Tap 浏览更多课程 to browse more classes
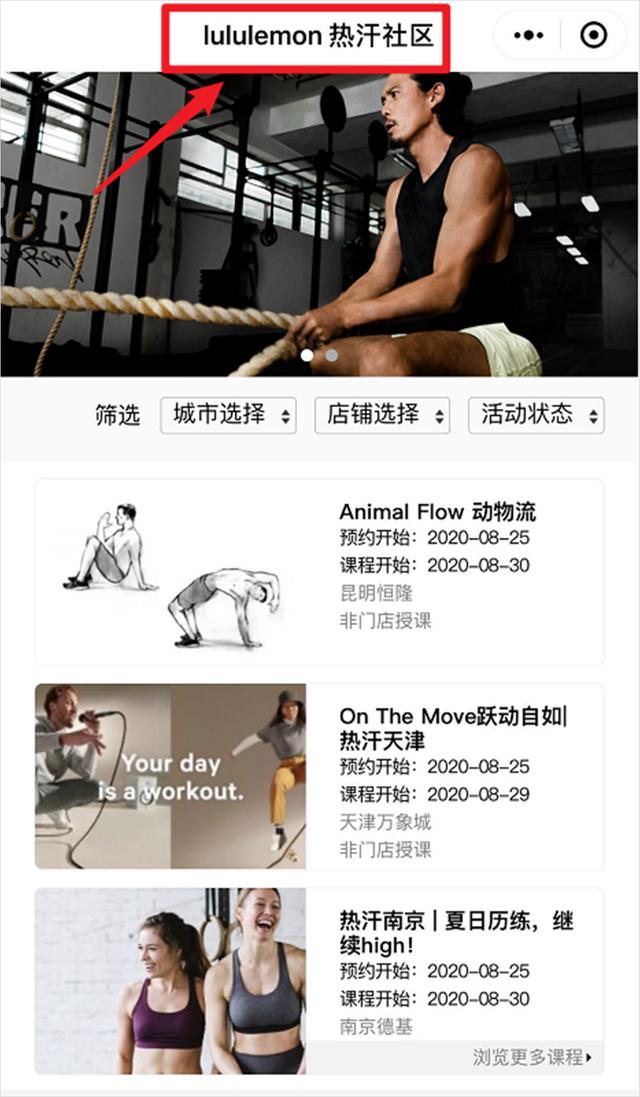The height and width of the screenshot is (1097, 640). (532, 1057)
